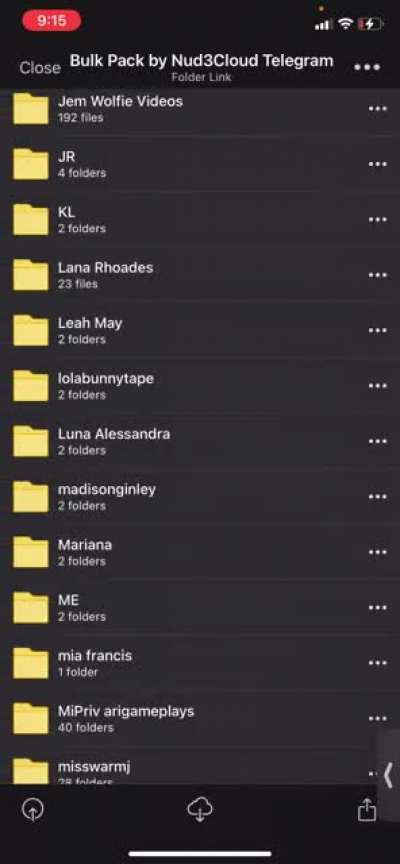Open the JR folder
Viewport: 400px width, 864px height.
click(200, 164)
